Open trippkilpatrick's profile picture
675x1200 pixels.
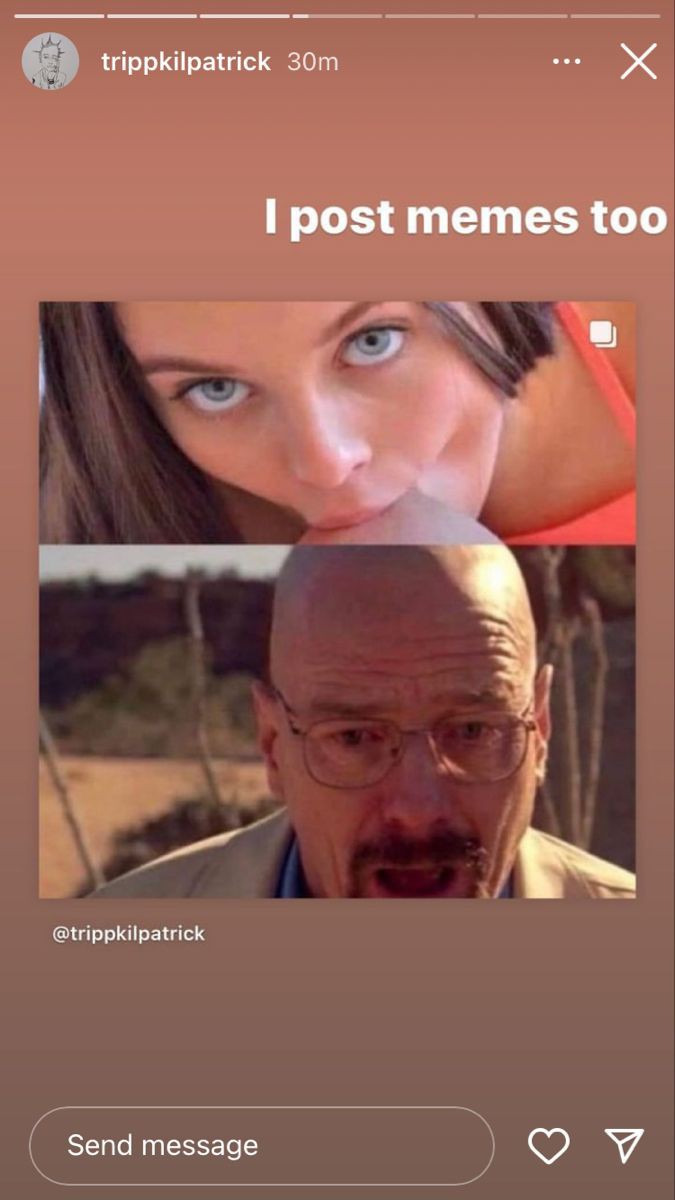click(x=50, y=62)
